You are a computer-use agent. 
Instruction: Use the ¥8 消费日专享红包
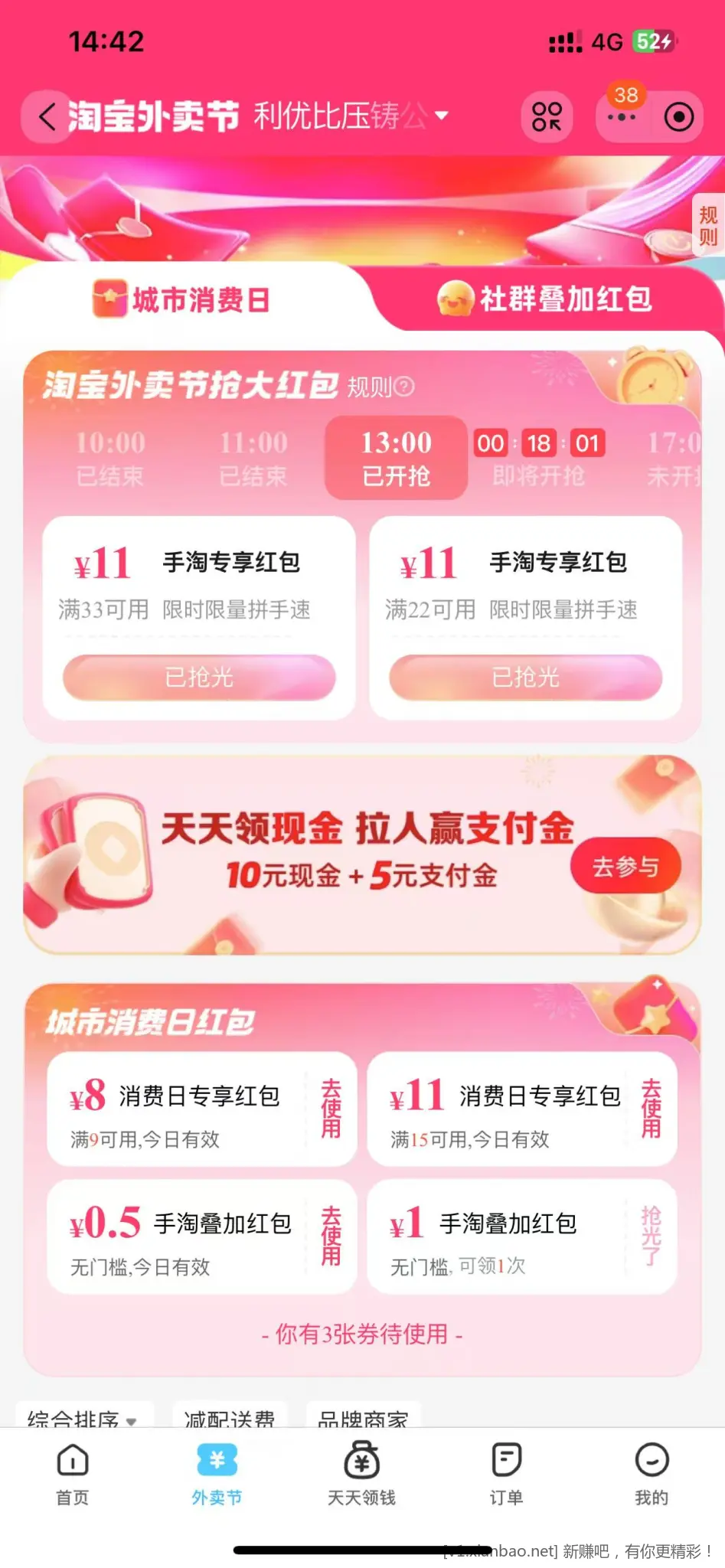(x=331, y=1109)
